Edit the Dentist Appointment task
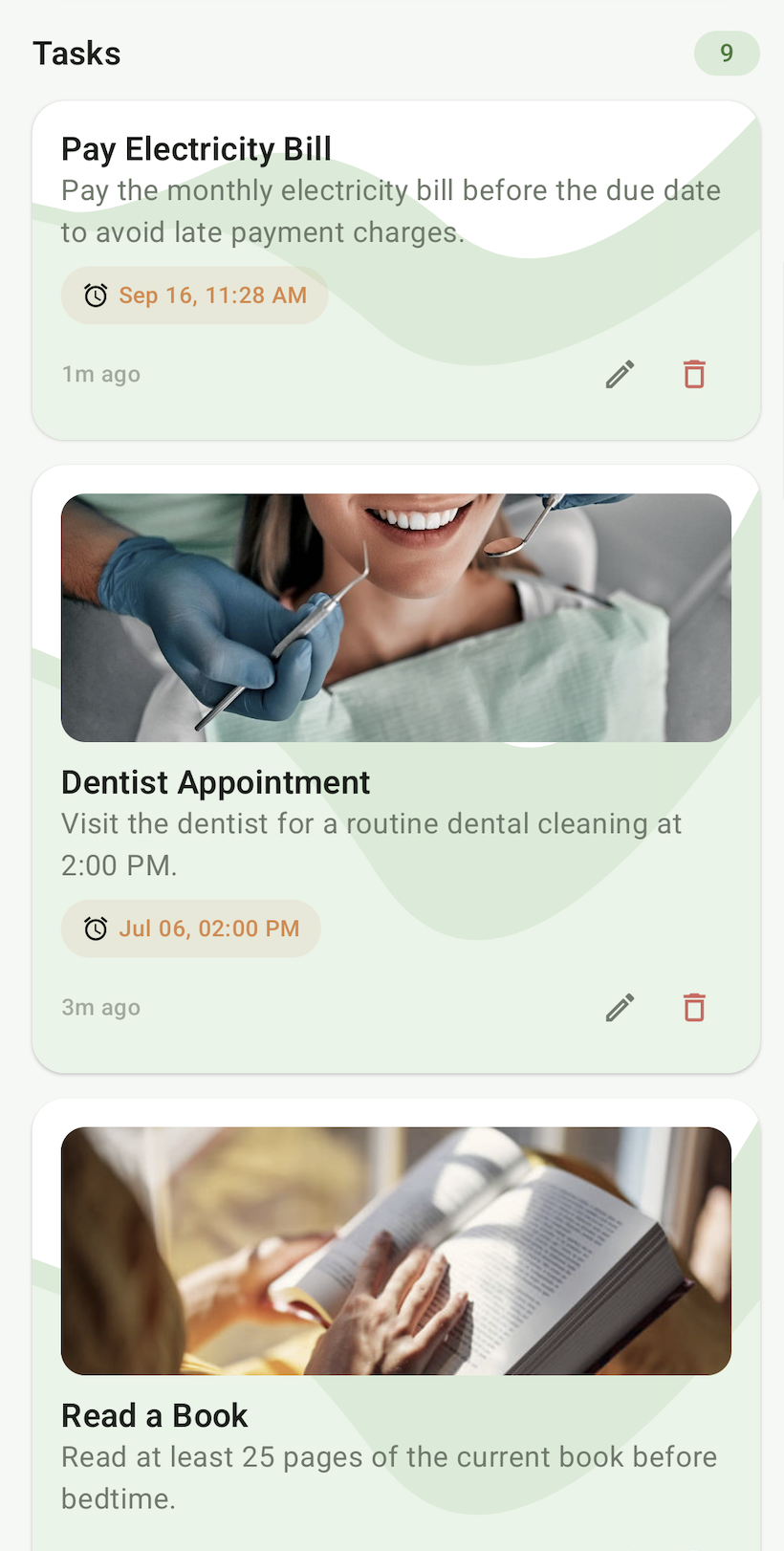The image size is (784, 1551). click(620, 1008)
